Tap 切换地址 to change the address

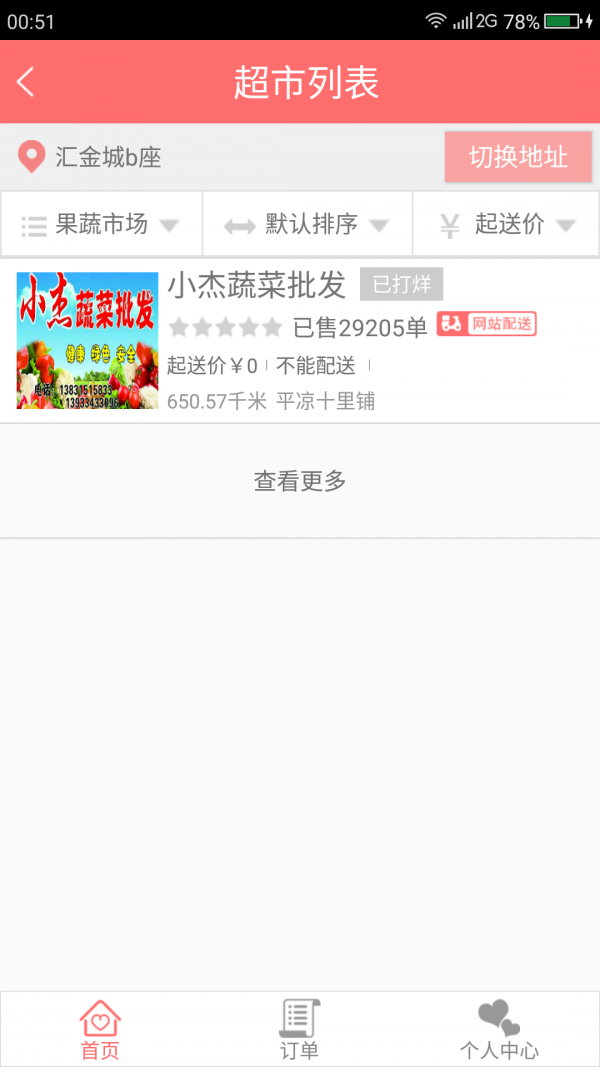pos(518,157)
